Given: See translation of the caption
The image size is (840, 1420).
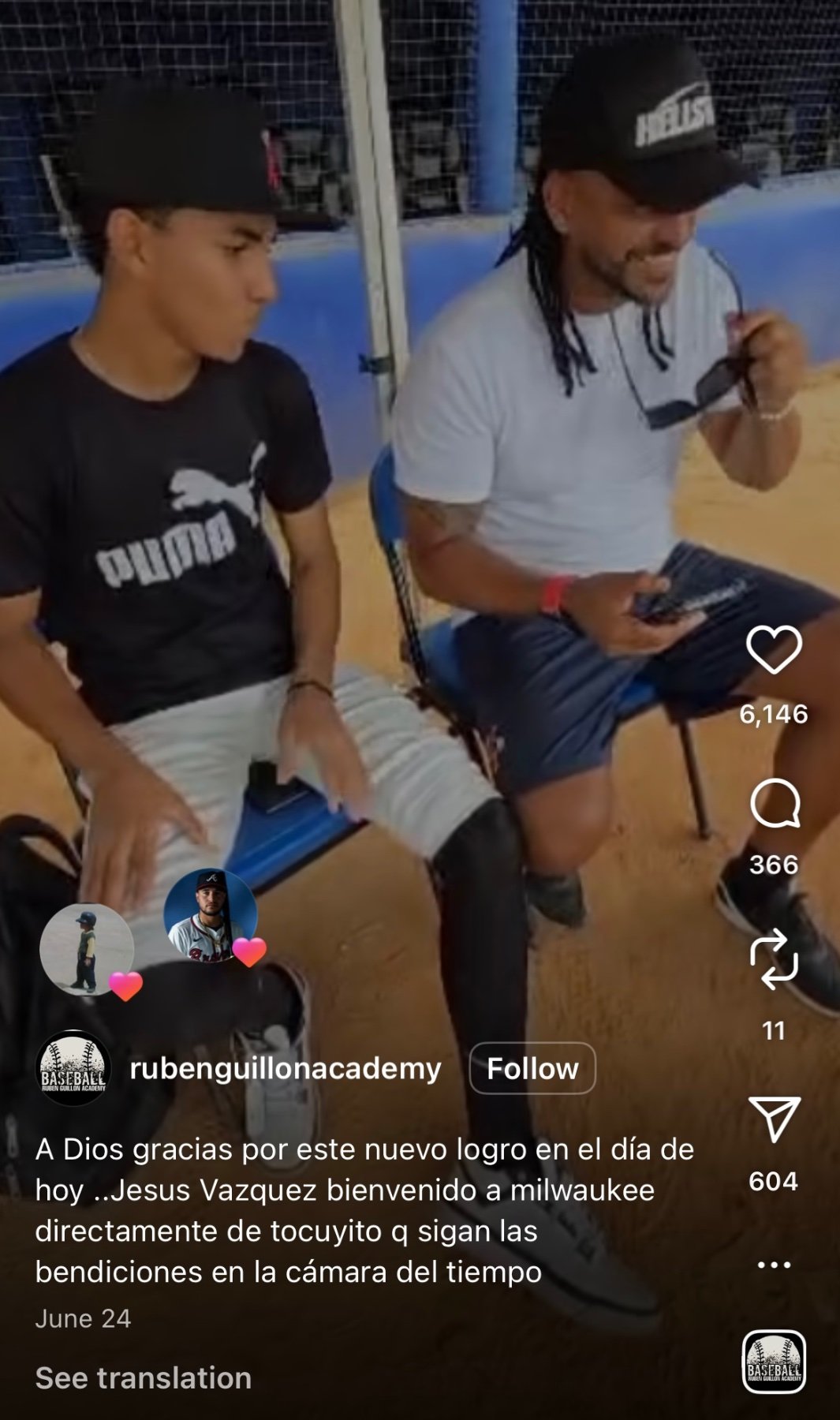Looking at the screenshot, I should pos(144,1378).
